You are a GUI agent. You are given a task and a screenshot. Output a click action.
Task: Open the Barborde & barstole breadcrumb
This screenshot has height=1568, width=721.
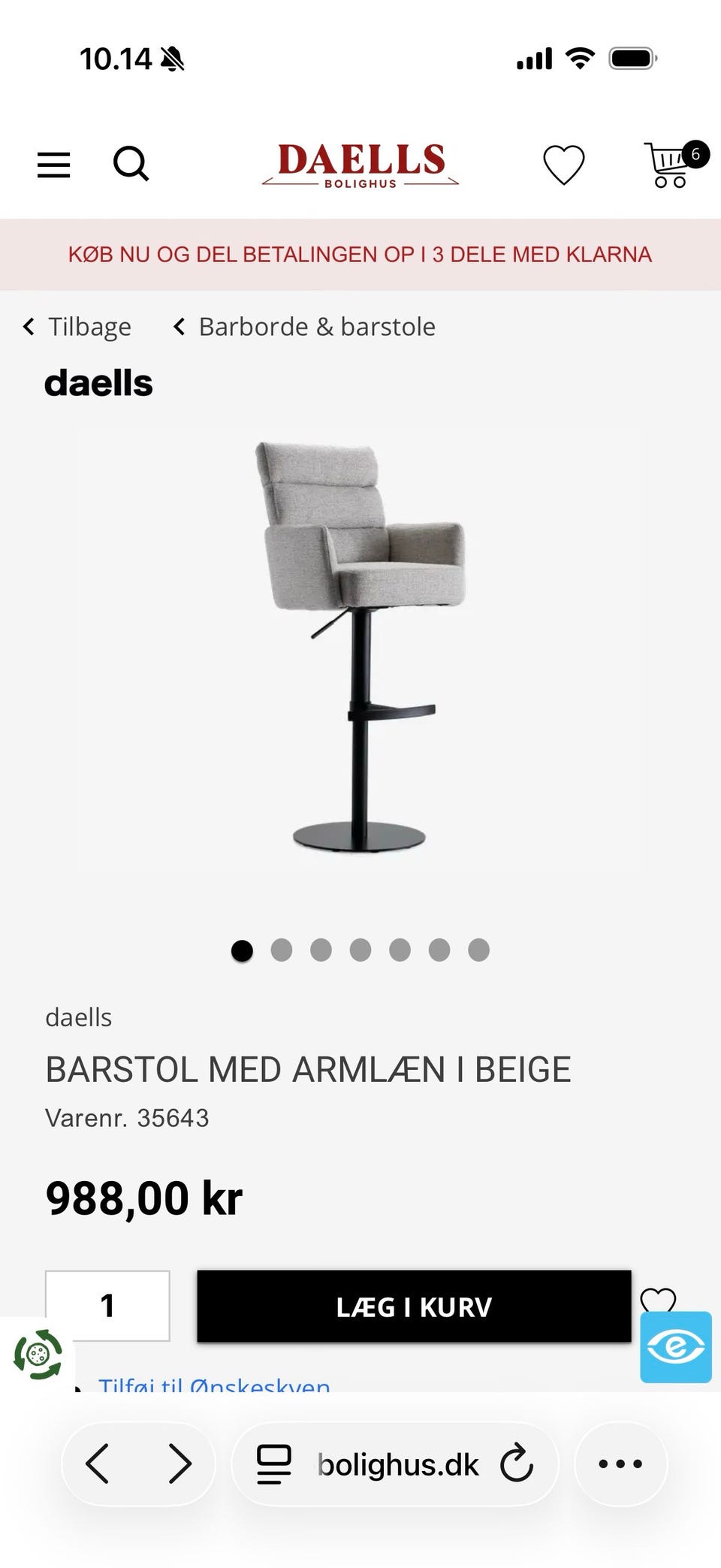point(316,326)
